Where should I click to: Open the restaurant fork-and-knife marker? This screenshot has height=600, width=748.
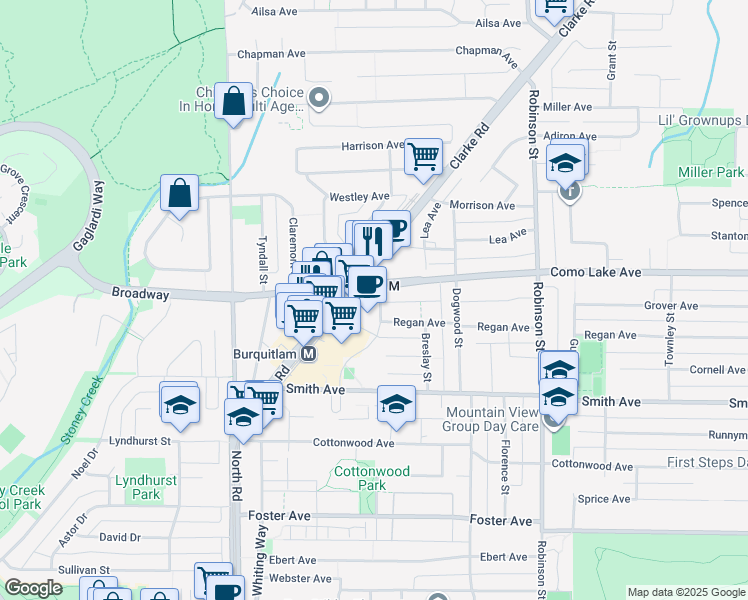371,240
